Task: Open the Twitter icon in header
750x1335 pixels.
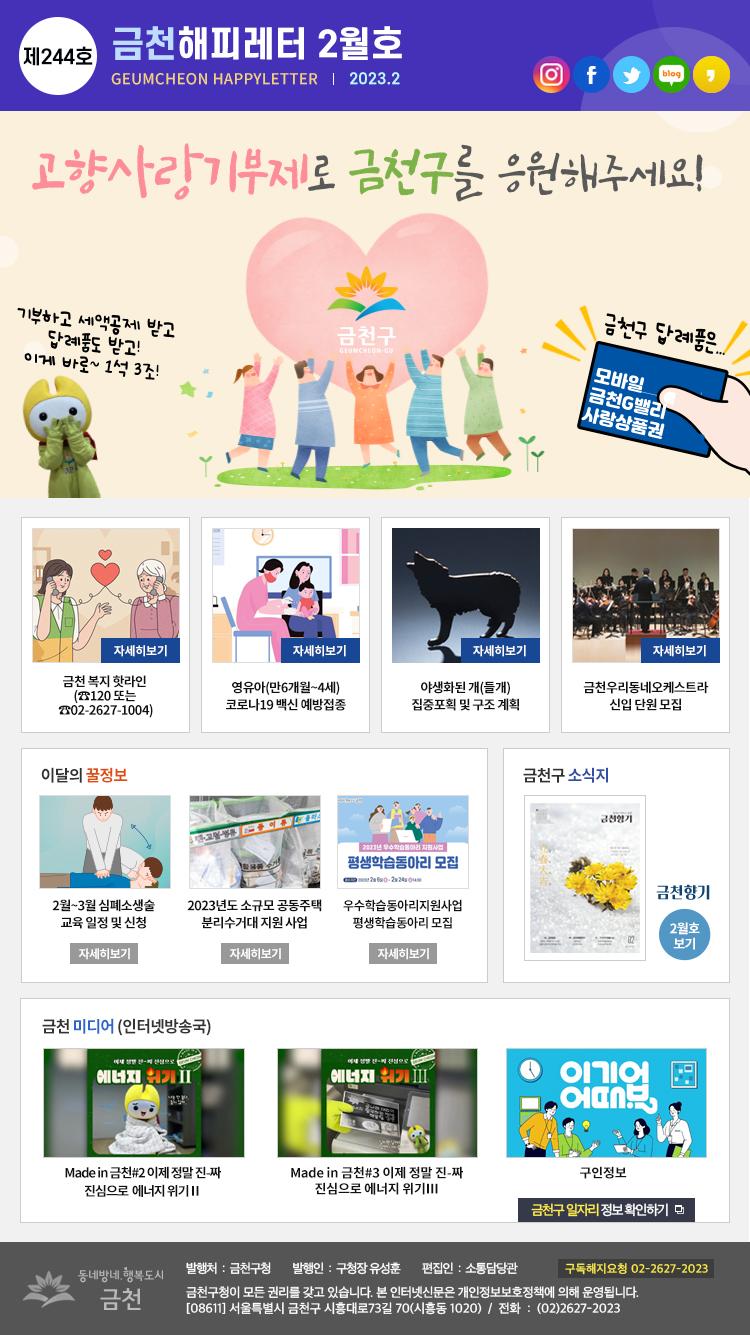Action: pos(631,74)
